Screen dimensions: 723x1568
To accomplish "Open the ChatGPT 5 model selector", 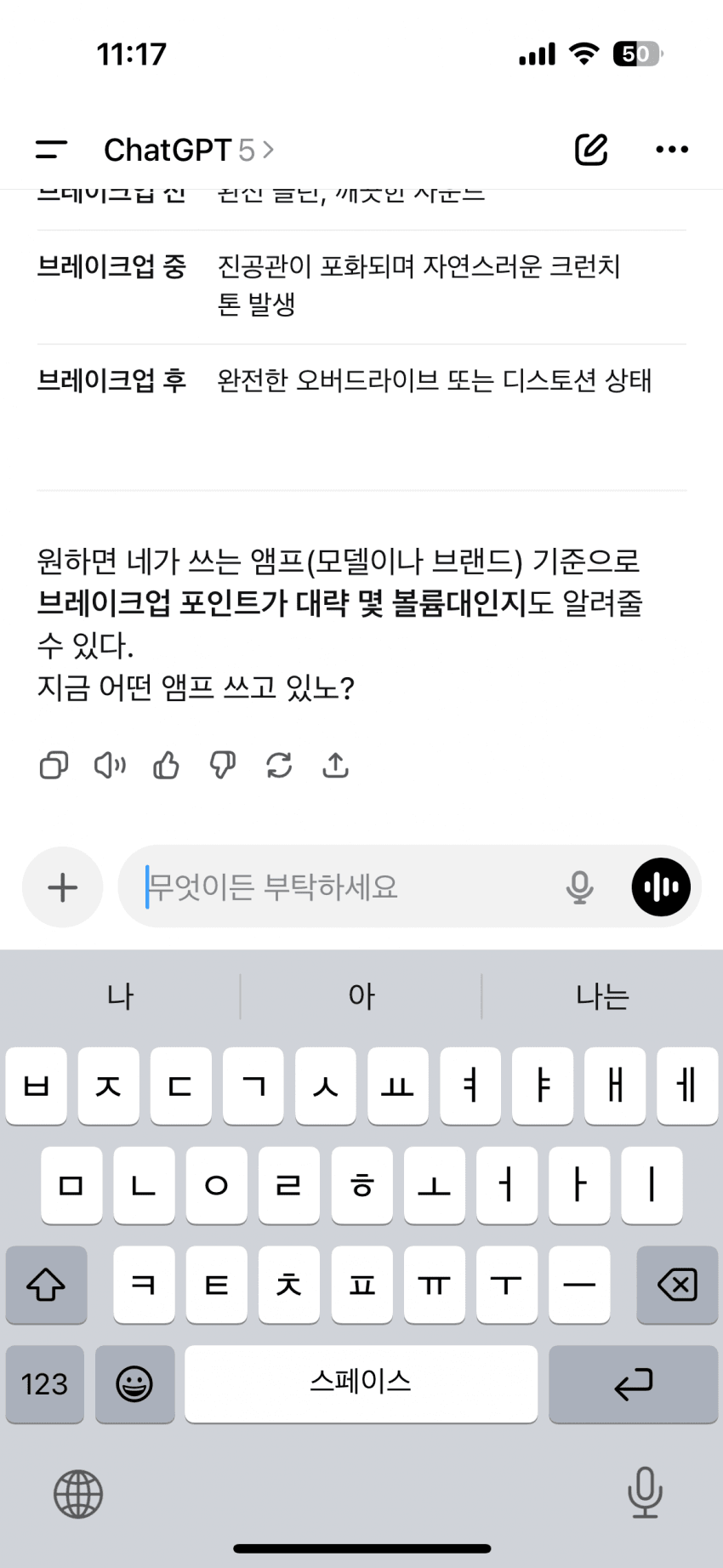I will pos(189,151).
